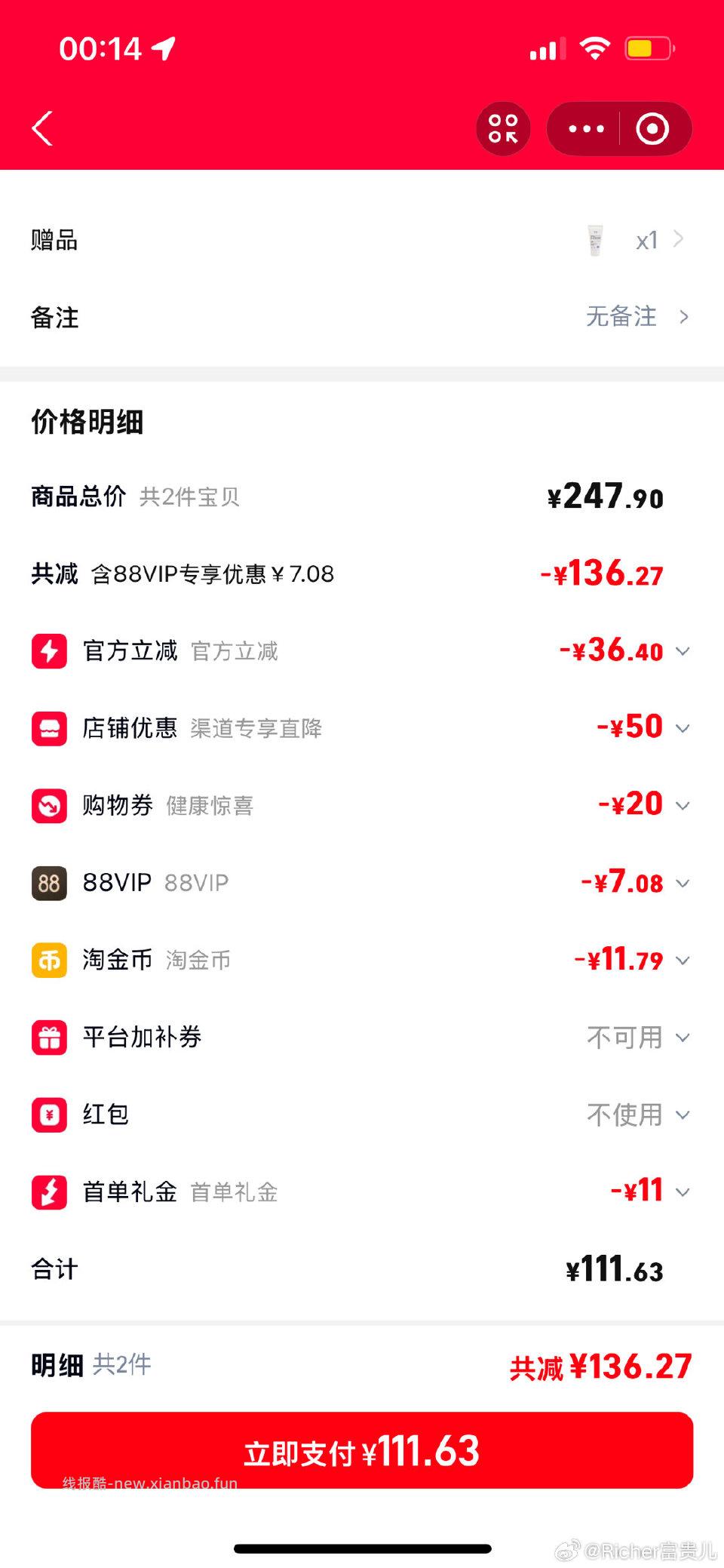Open the mini program grid menu icon
Screen dimensions: 724x1568
pyautogui.click(x=502, y=128)
